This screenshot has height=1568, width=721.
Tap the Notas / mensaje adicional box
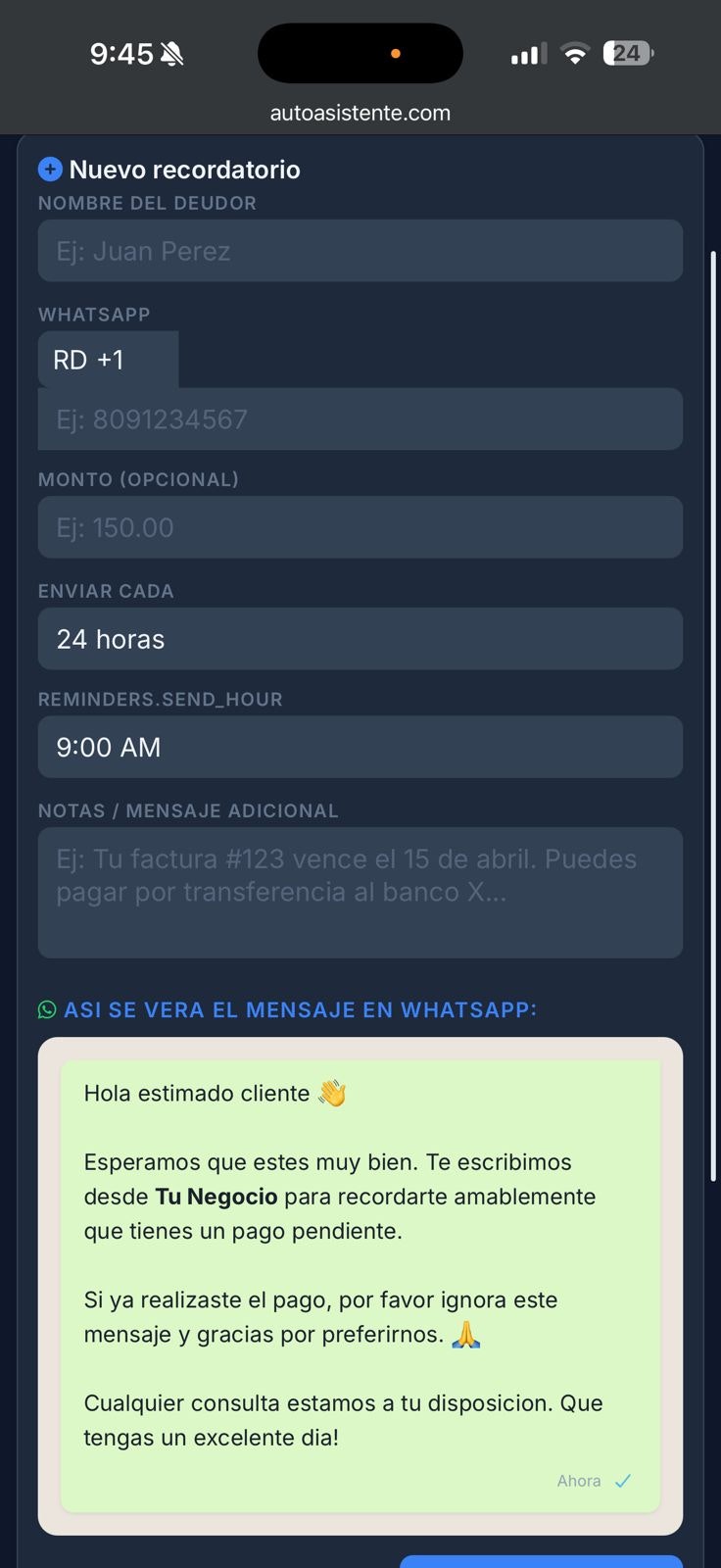360,892
